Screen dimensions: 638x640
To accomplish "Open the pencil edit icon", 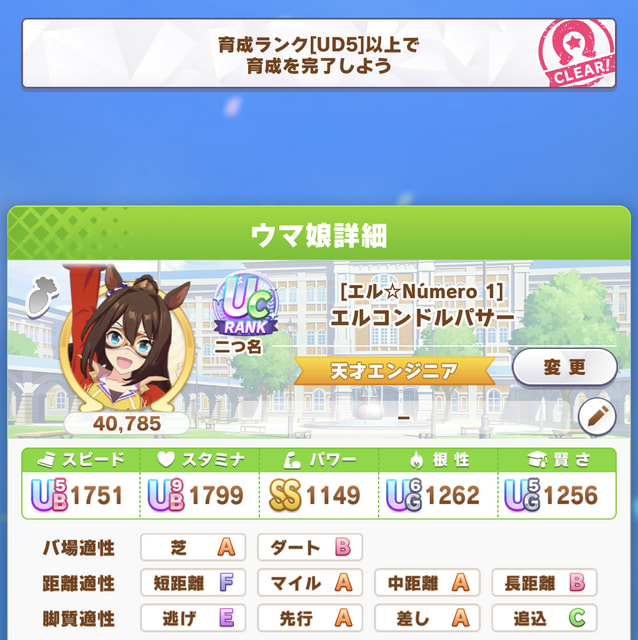I will (596, 415).
